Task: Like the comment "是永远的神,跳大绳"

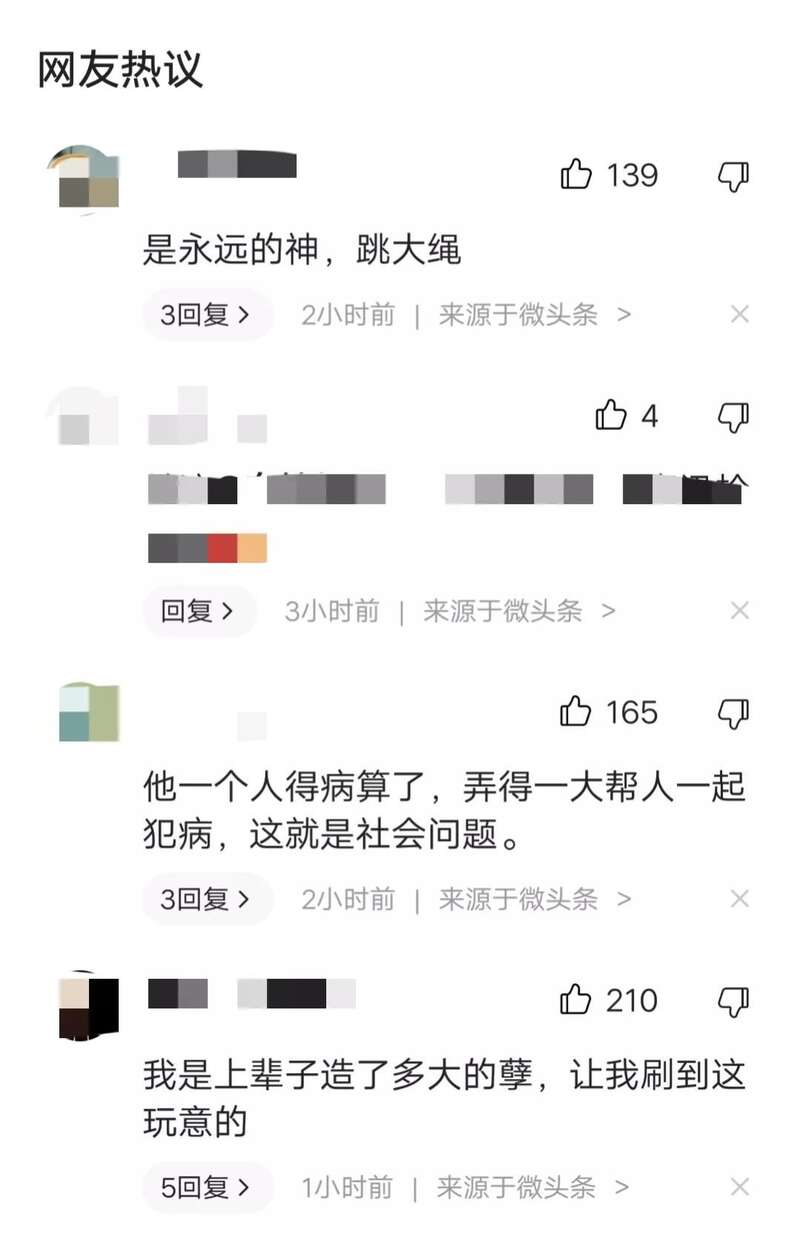Action: click(577, 175)
